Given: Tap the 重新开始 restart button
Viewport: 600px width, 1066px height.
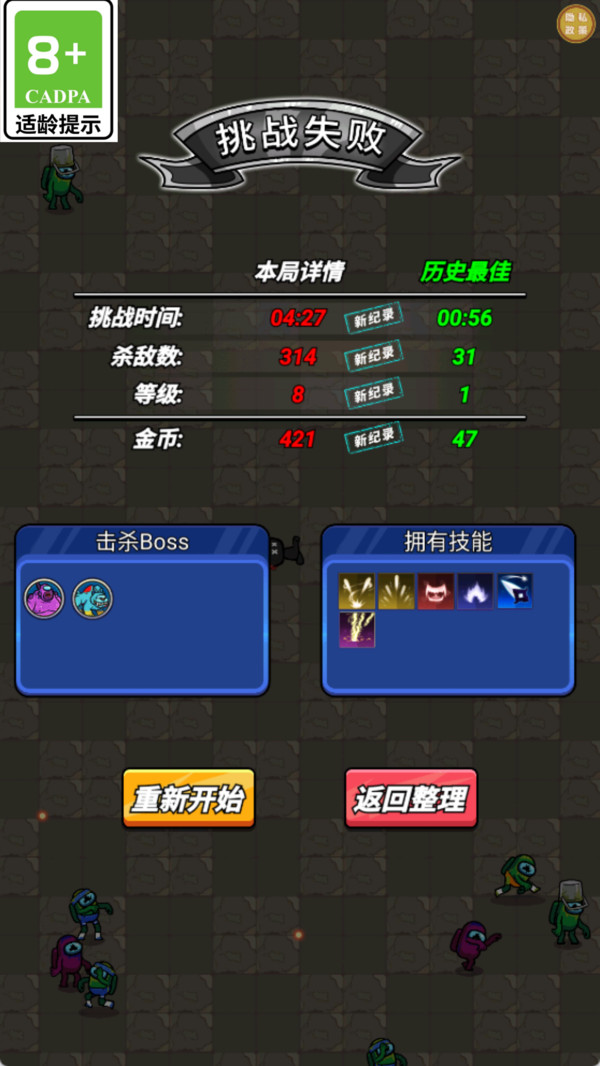Looking at the screenshot, I should [x=189, y=798].
